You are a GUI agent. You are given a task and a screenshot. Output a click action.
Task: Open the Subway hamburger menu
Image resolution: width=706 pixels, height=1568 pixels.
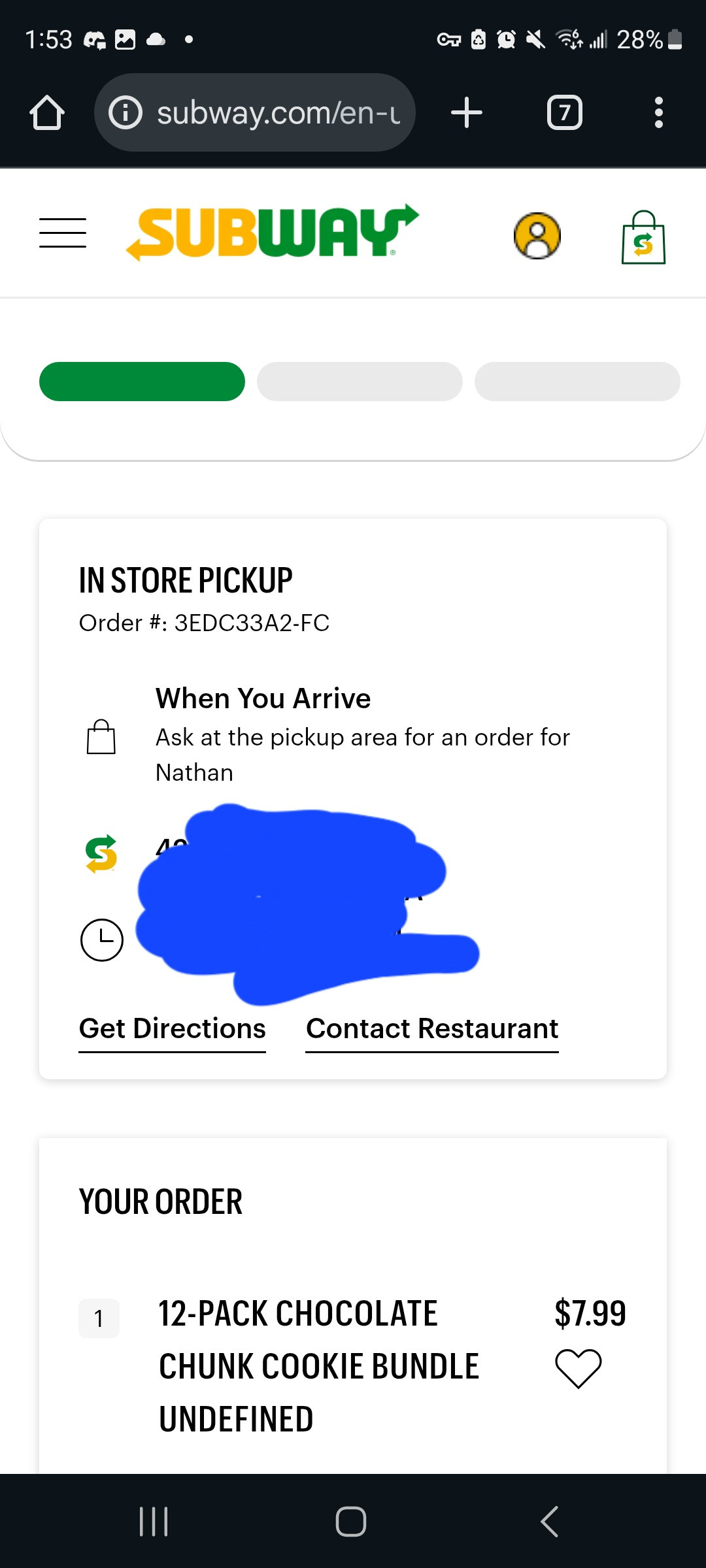(63, 233)
